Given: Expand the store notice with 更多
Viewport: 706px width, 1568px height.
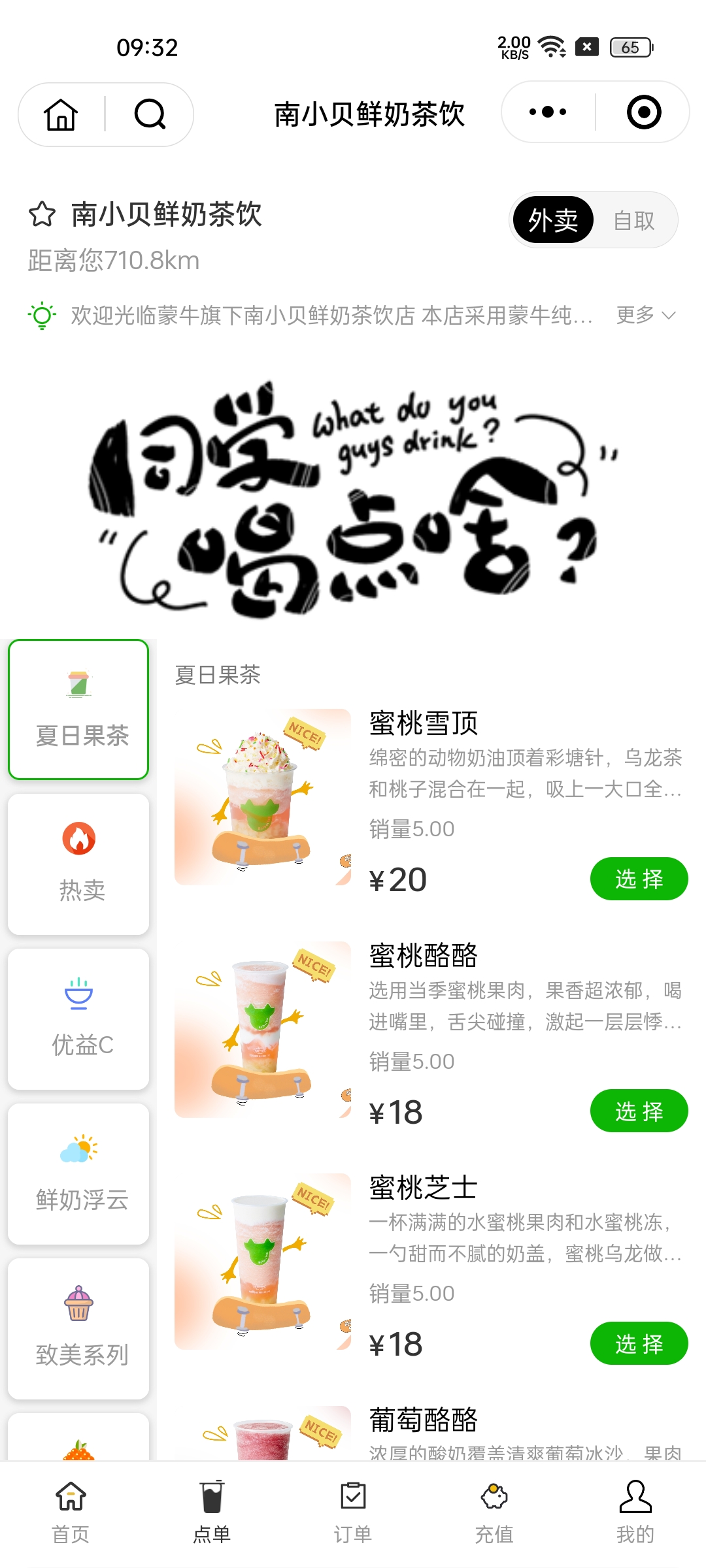Looking at the screenshot, I should 645,316.
